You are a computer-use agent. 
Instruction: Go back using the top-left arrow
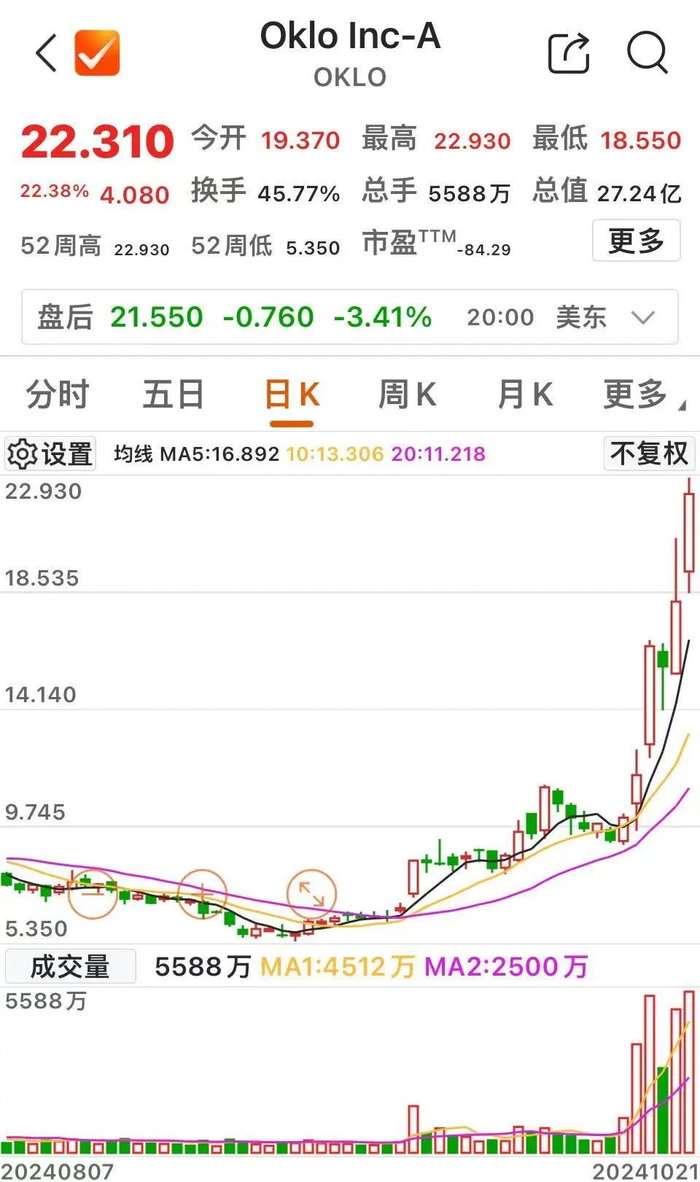pyautogui.click(x=47, y=53)
